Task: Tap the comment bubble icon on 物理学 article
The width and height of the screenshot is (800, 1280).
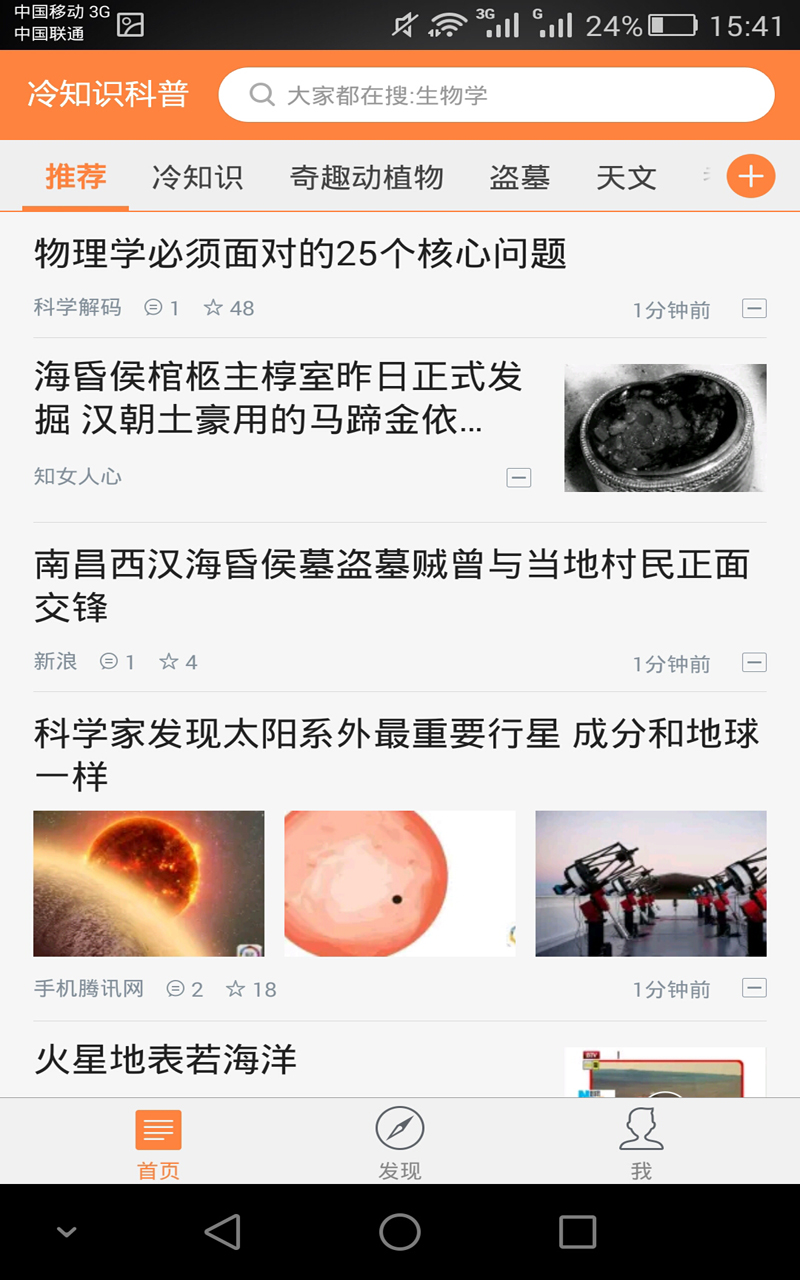Action: coord(155,308)
